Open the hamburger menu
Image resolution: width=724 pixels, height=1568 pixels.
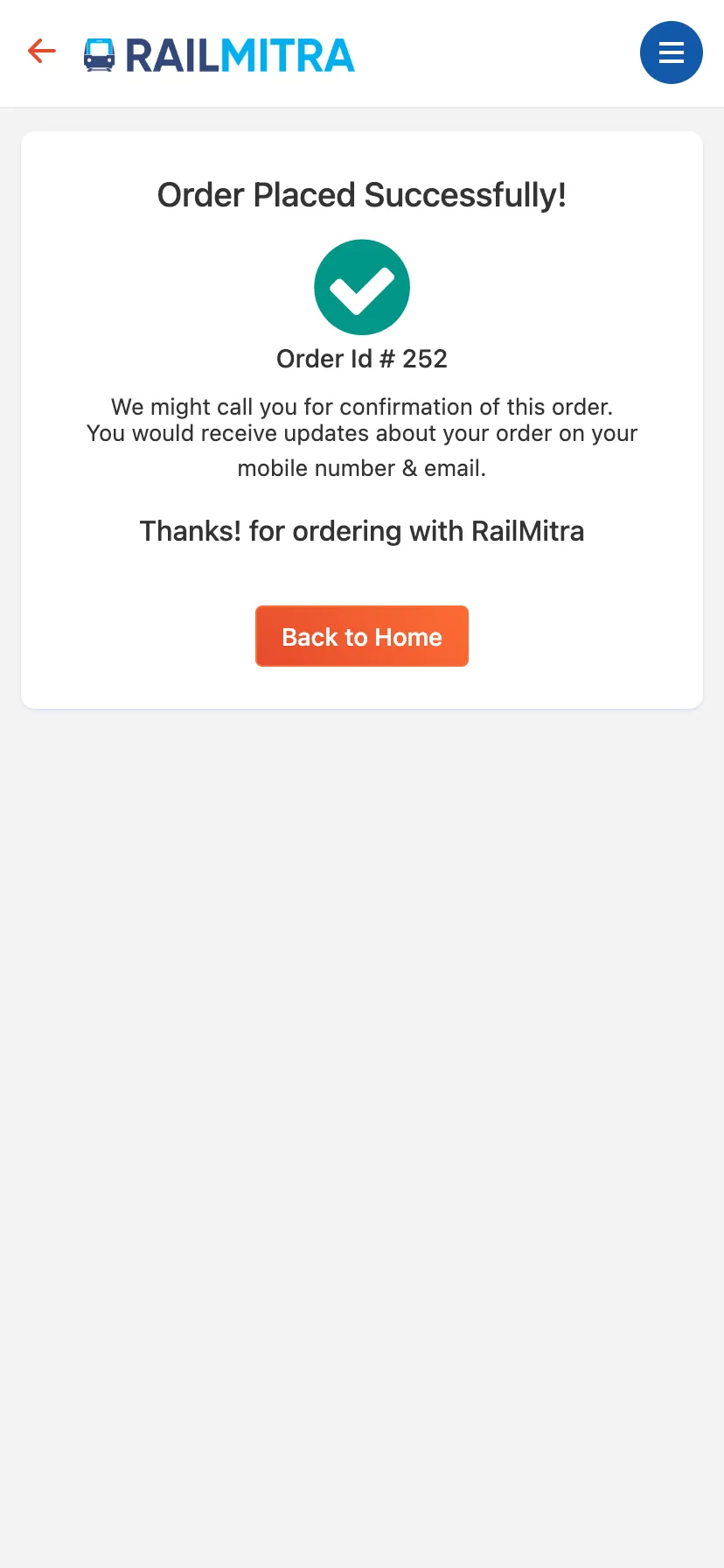click(671, 52)
